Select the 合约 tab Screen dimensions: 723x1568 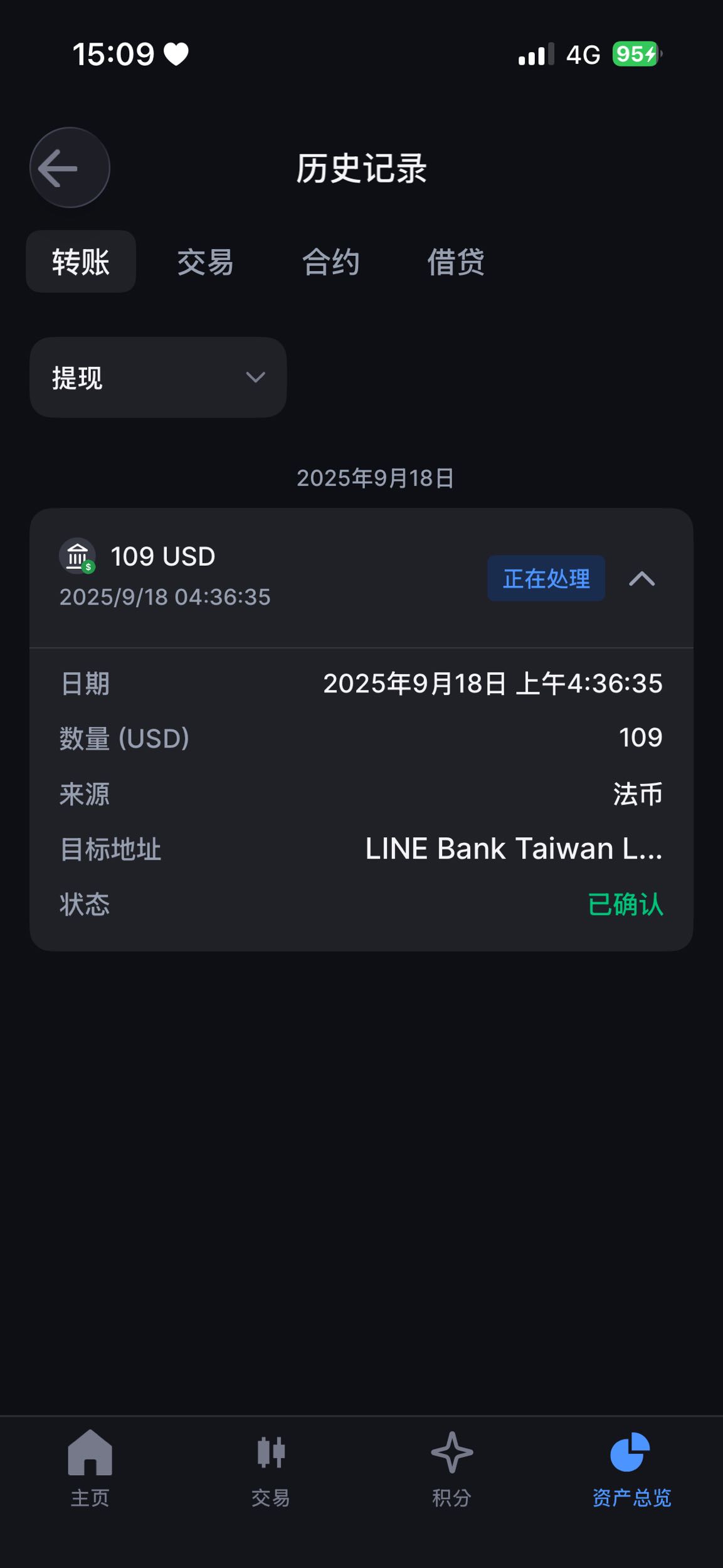331,262
